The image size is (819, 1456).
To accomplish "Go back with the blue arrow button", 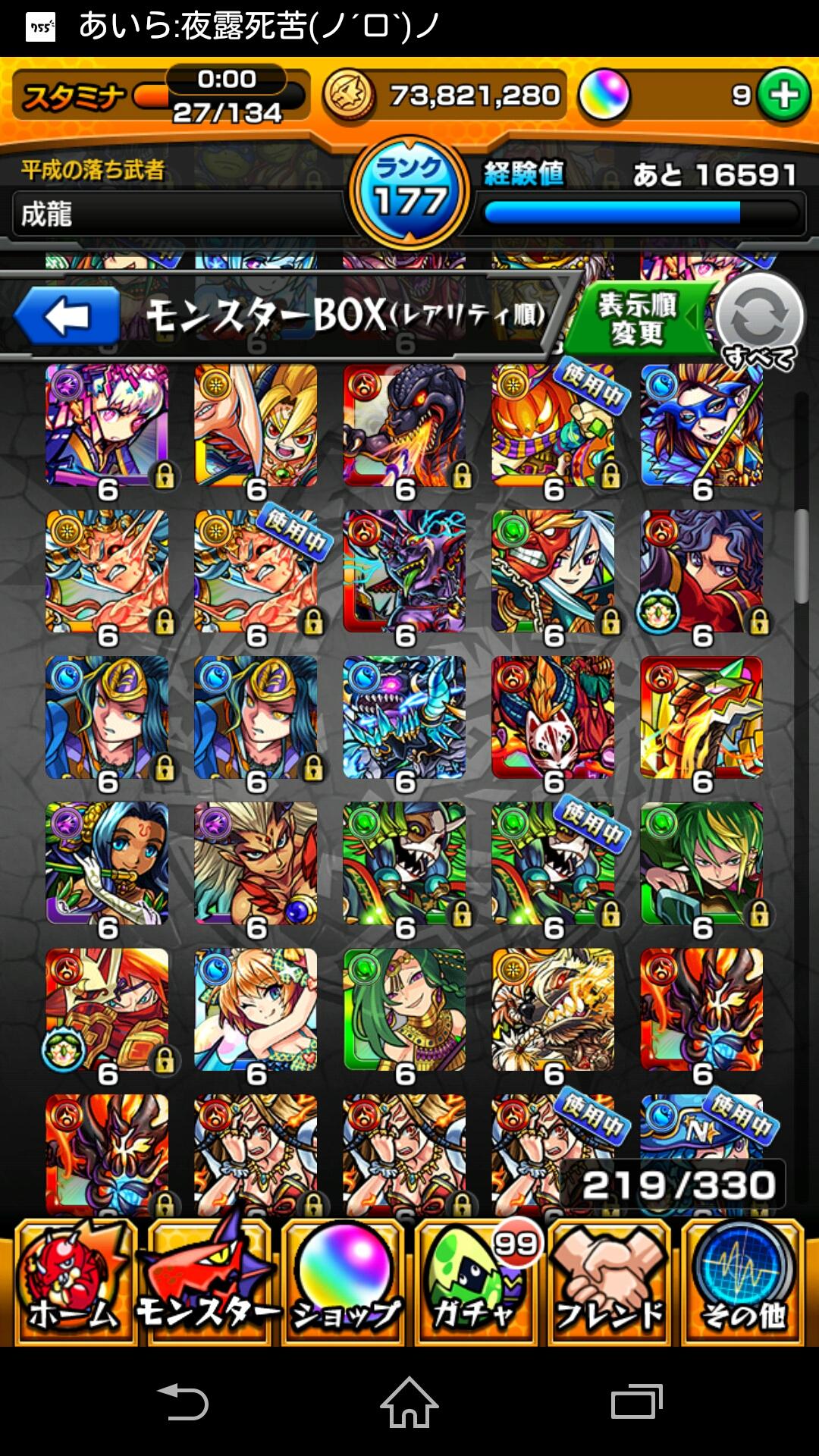I will click(67, 317).
